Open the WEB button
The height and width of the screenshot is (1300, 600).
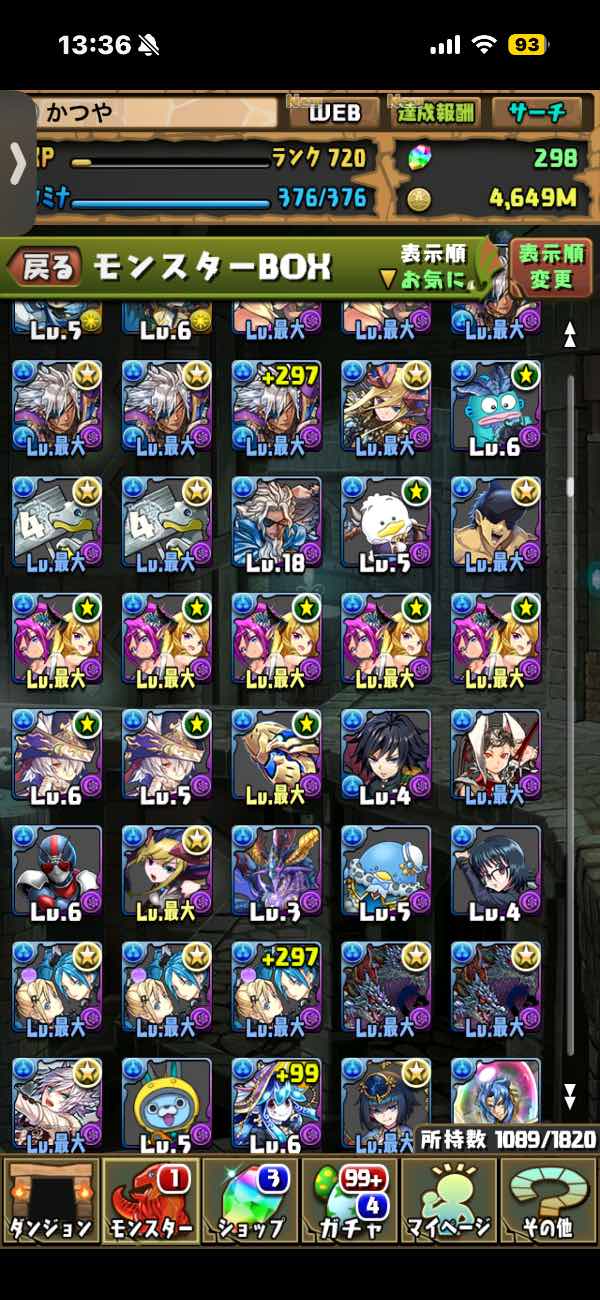334,113
